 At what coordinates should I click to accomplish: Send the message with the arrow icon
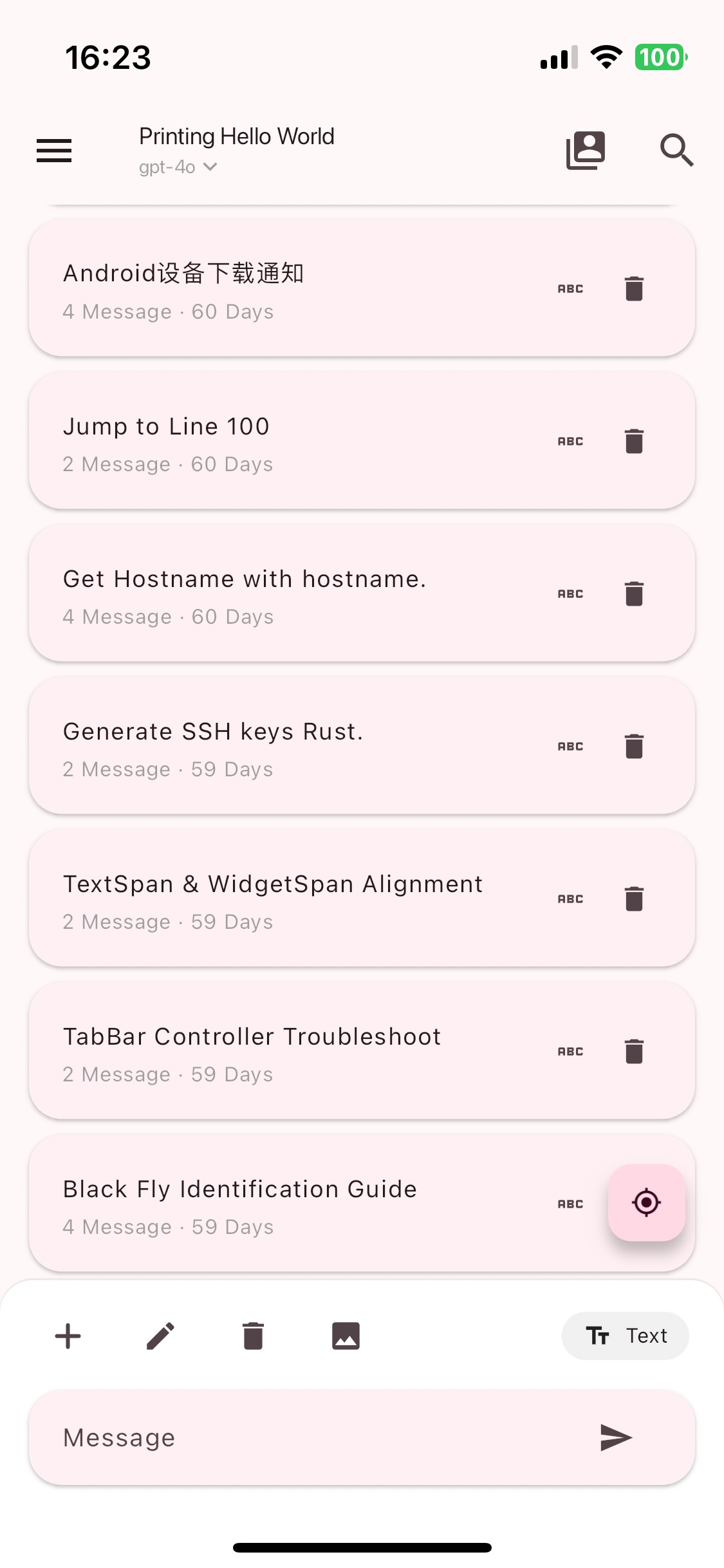pos(616,1438)
